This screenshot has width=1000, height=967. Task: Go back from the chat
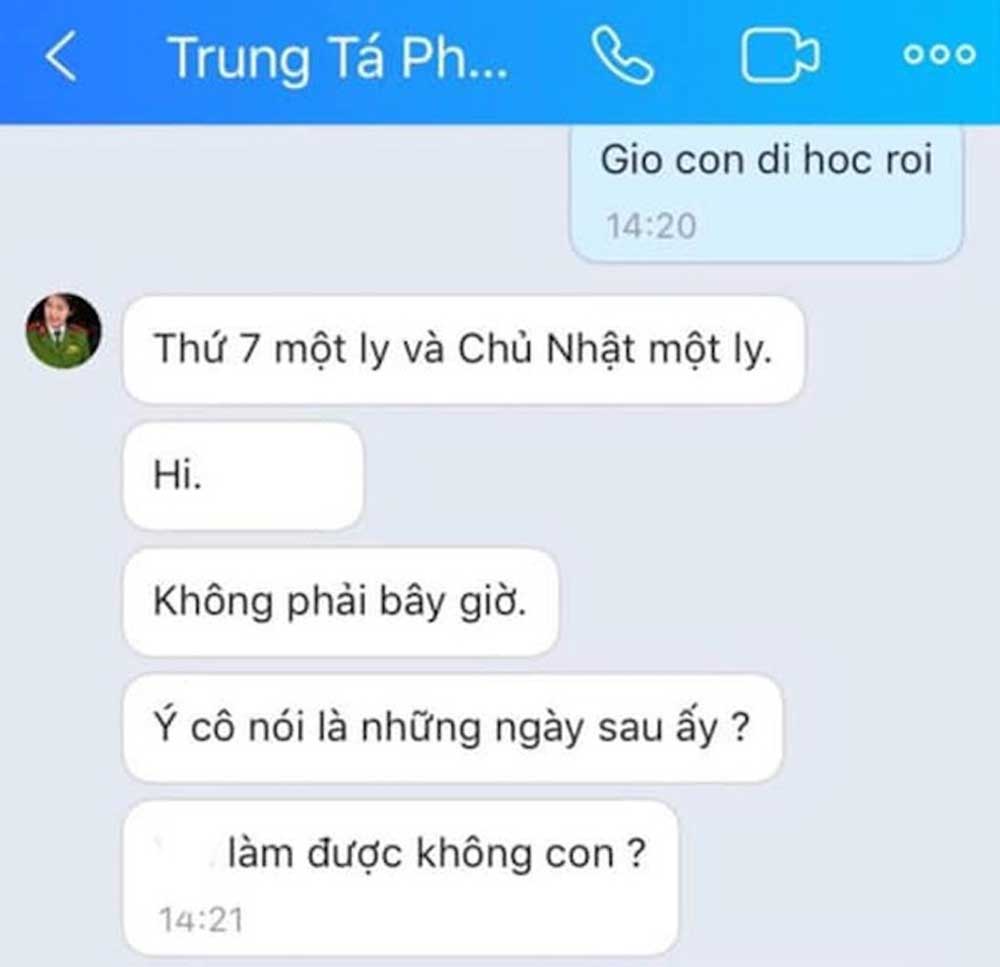point(60,58)
